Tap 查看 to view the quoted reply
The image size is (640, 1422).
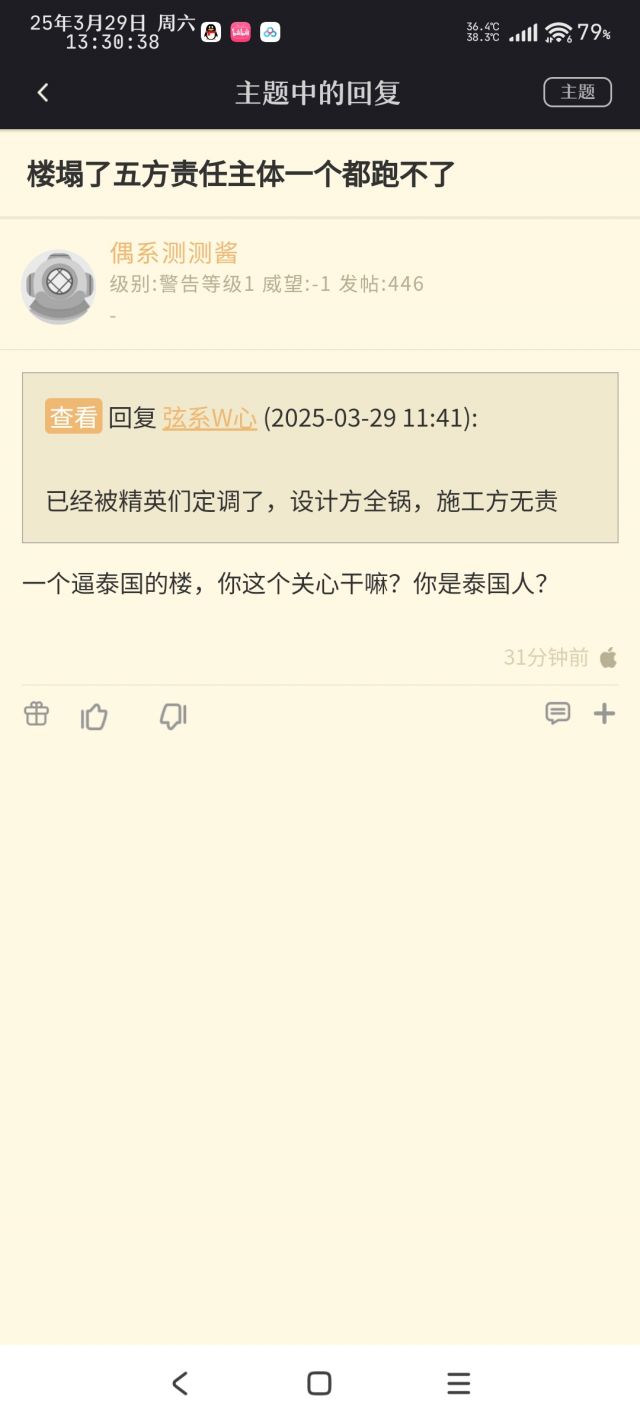73,417
